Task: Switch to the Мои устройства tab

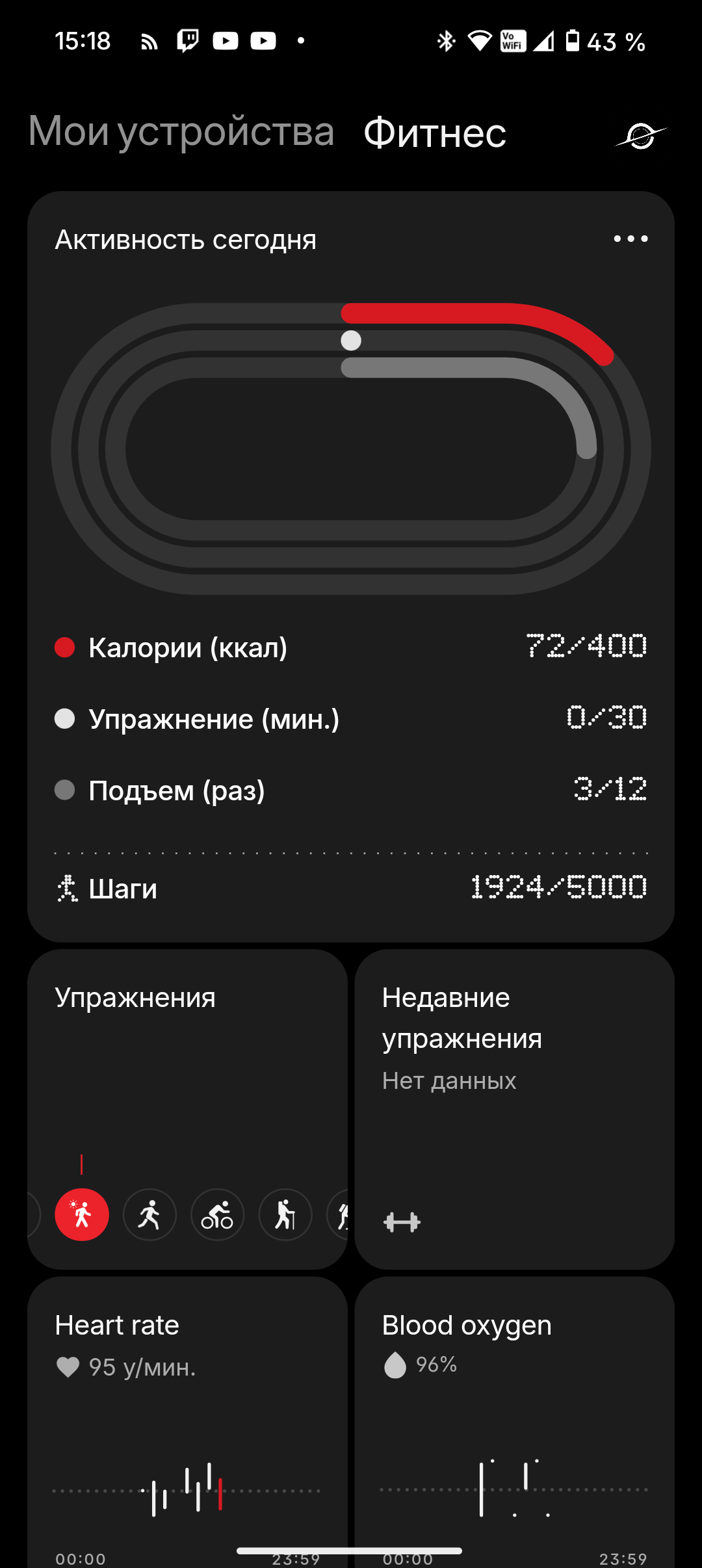Action: click(181, 132)
